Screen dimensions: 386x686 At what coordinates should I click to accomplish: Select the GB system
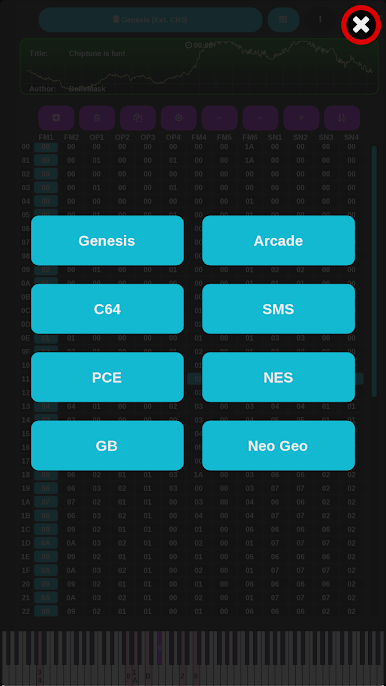tap(107, 445)
